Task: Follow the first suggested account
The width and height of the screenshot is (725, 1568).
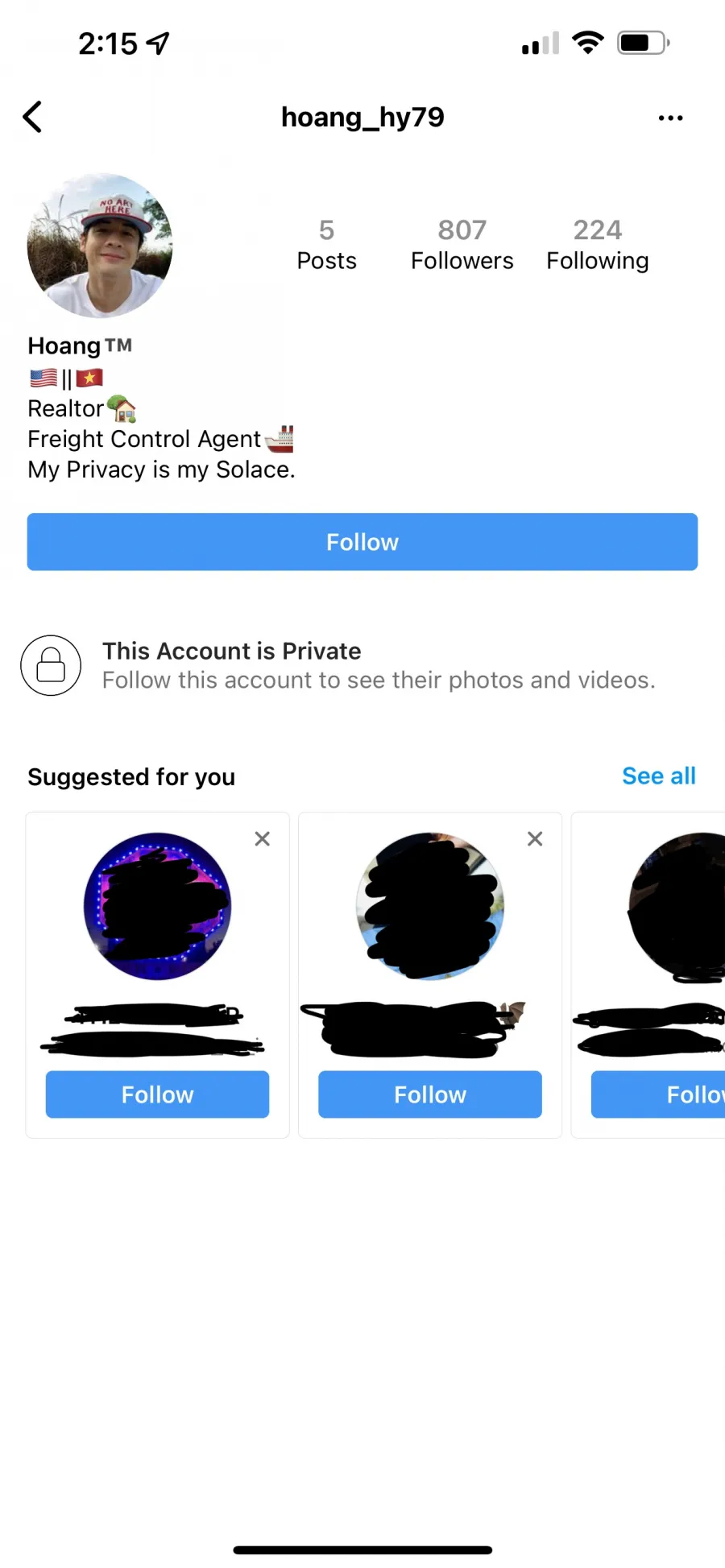Action: 157,1094
